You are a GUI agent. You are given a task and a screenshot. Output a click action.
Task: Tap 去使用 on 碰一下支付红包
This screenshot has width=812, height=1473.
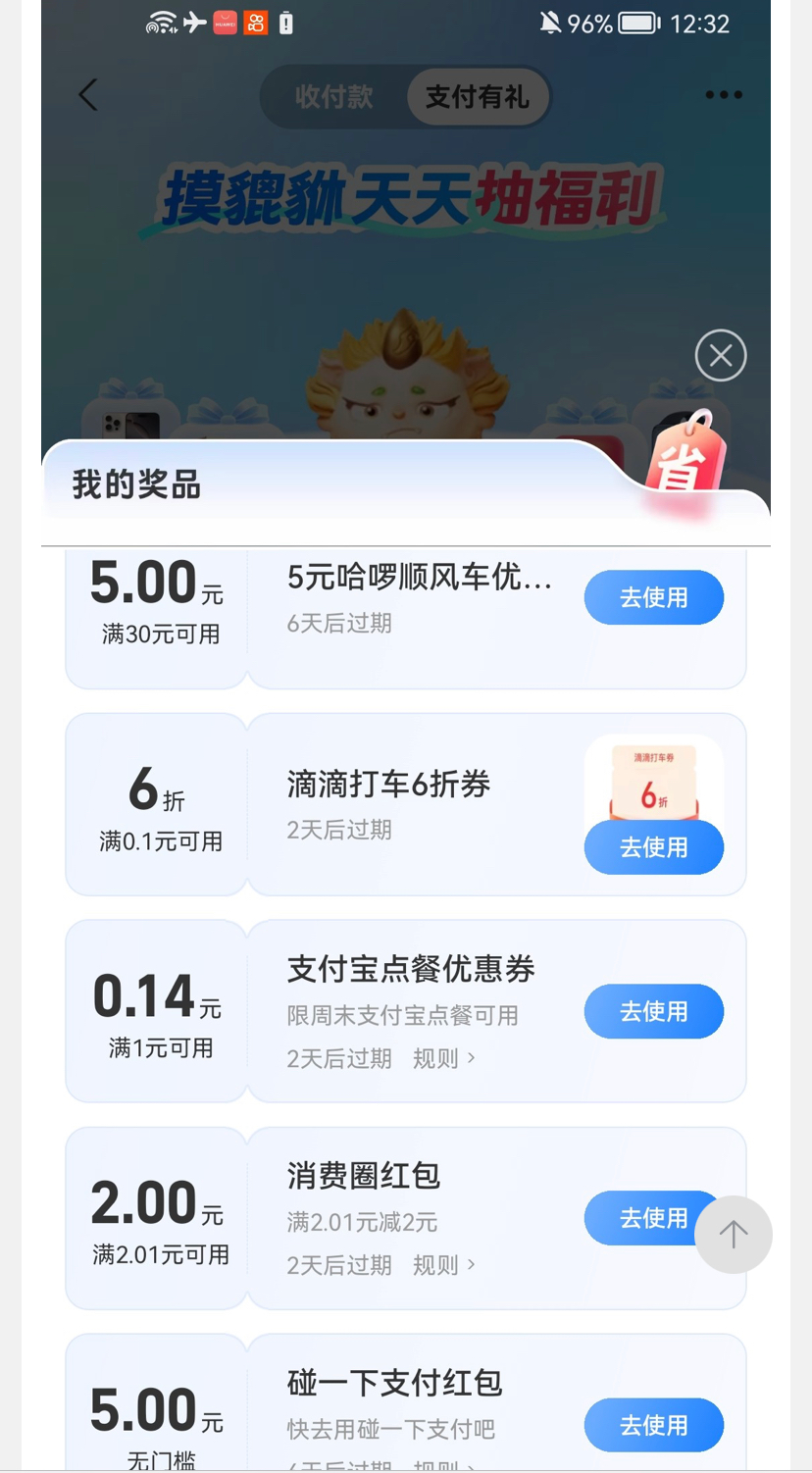(x=653, y=1425)
